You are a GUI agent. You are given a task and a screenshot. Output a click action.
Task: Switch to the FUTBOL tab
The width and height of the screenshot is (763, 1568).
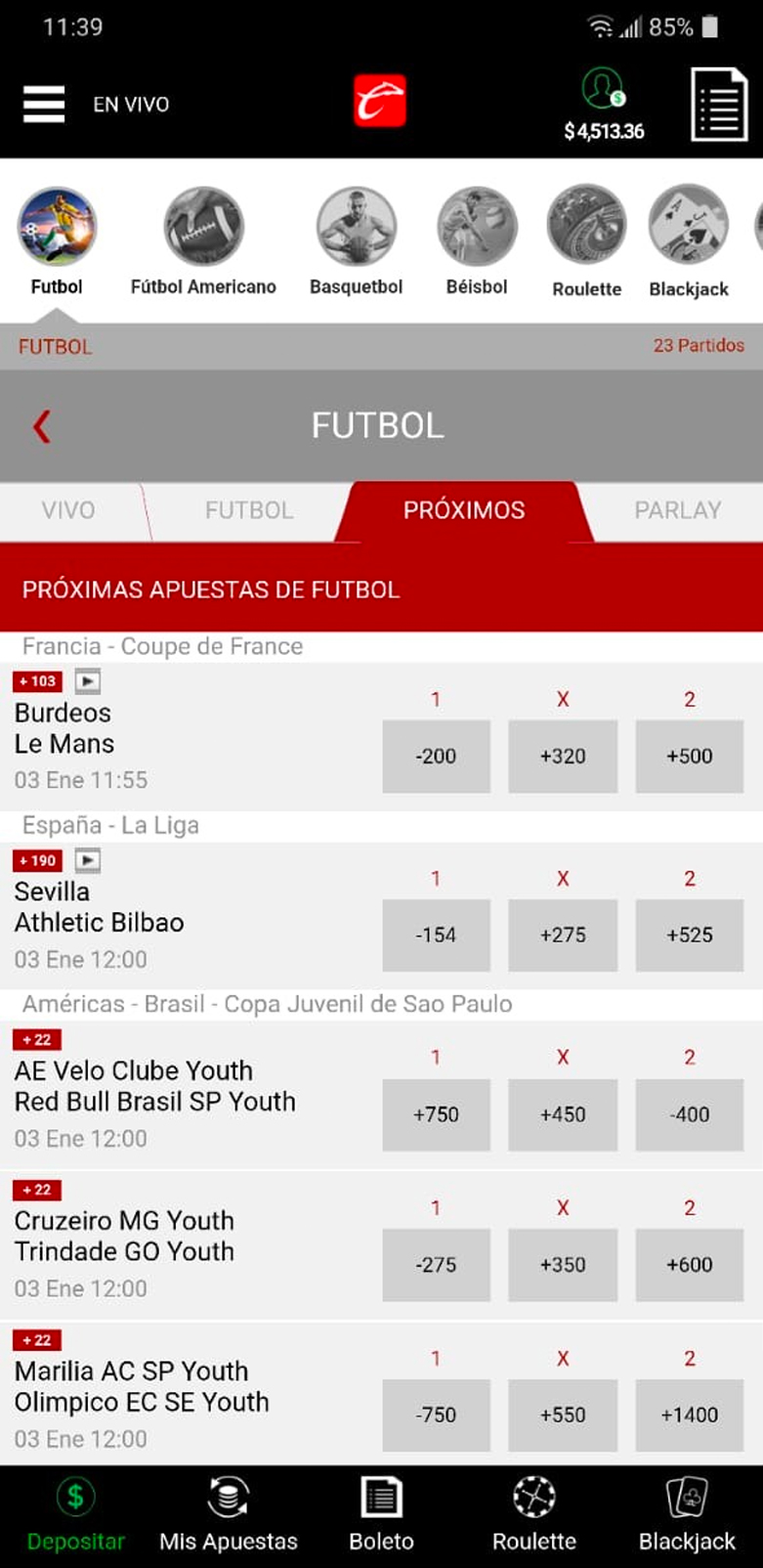249,510
